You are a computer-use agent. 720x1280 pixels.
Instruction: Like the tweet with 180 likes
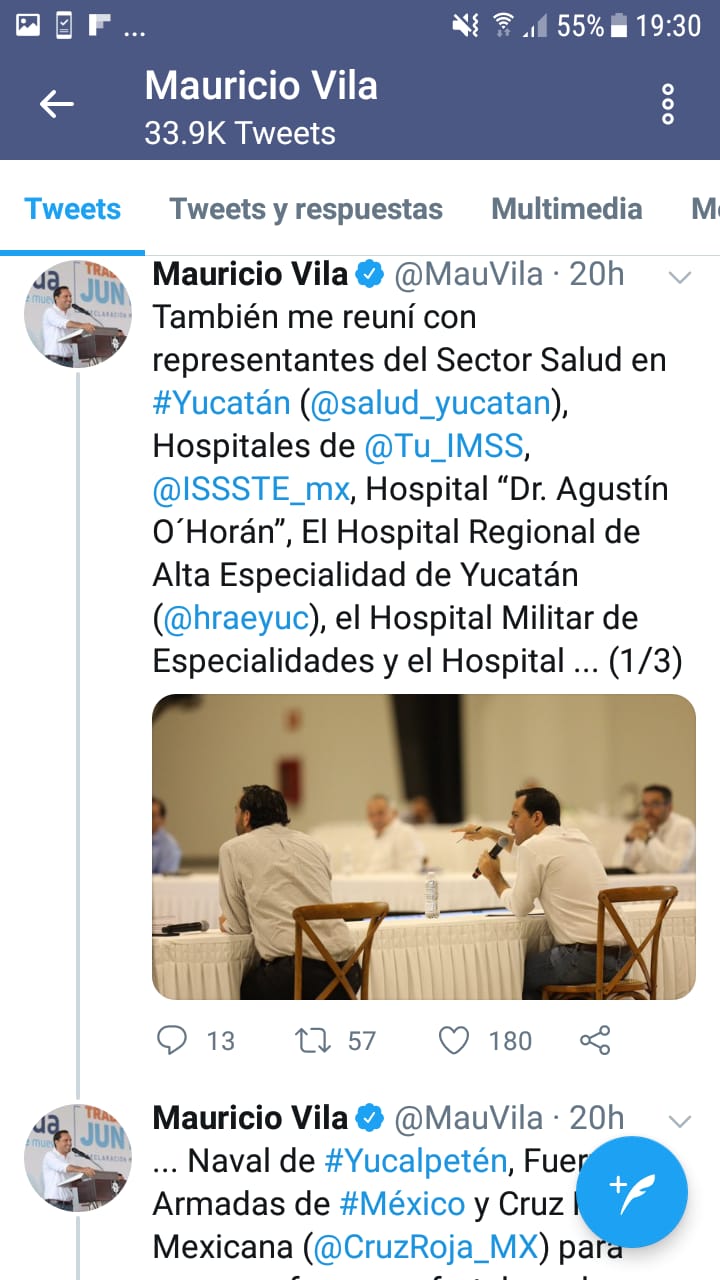(x=454, y=1041)
